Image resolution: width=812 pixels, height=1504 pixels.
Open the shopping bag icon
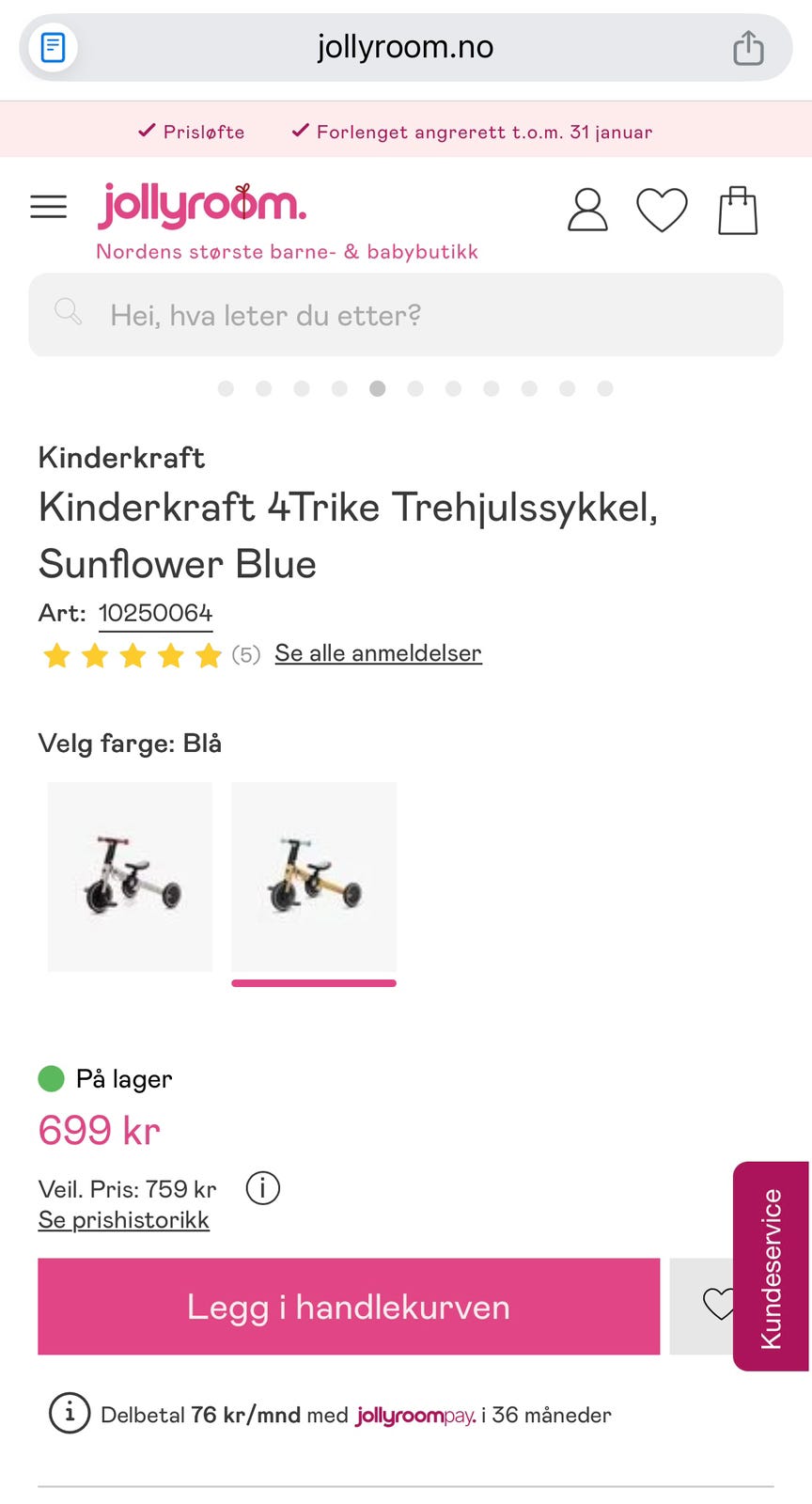click(738, 209)
